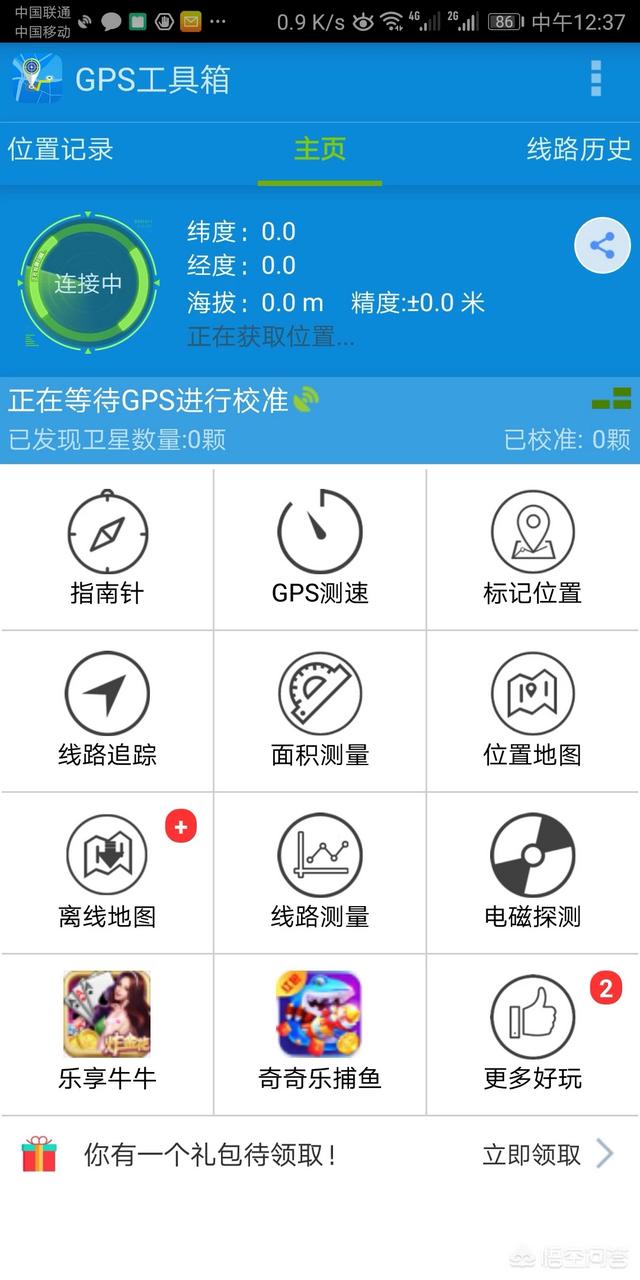Open the 面积测量 area tool
Screen dimensions: 640x1280
click(x=320, y=709)
